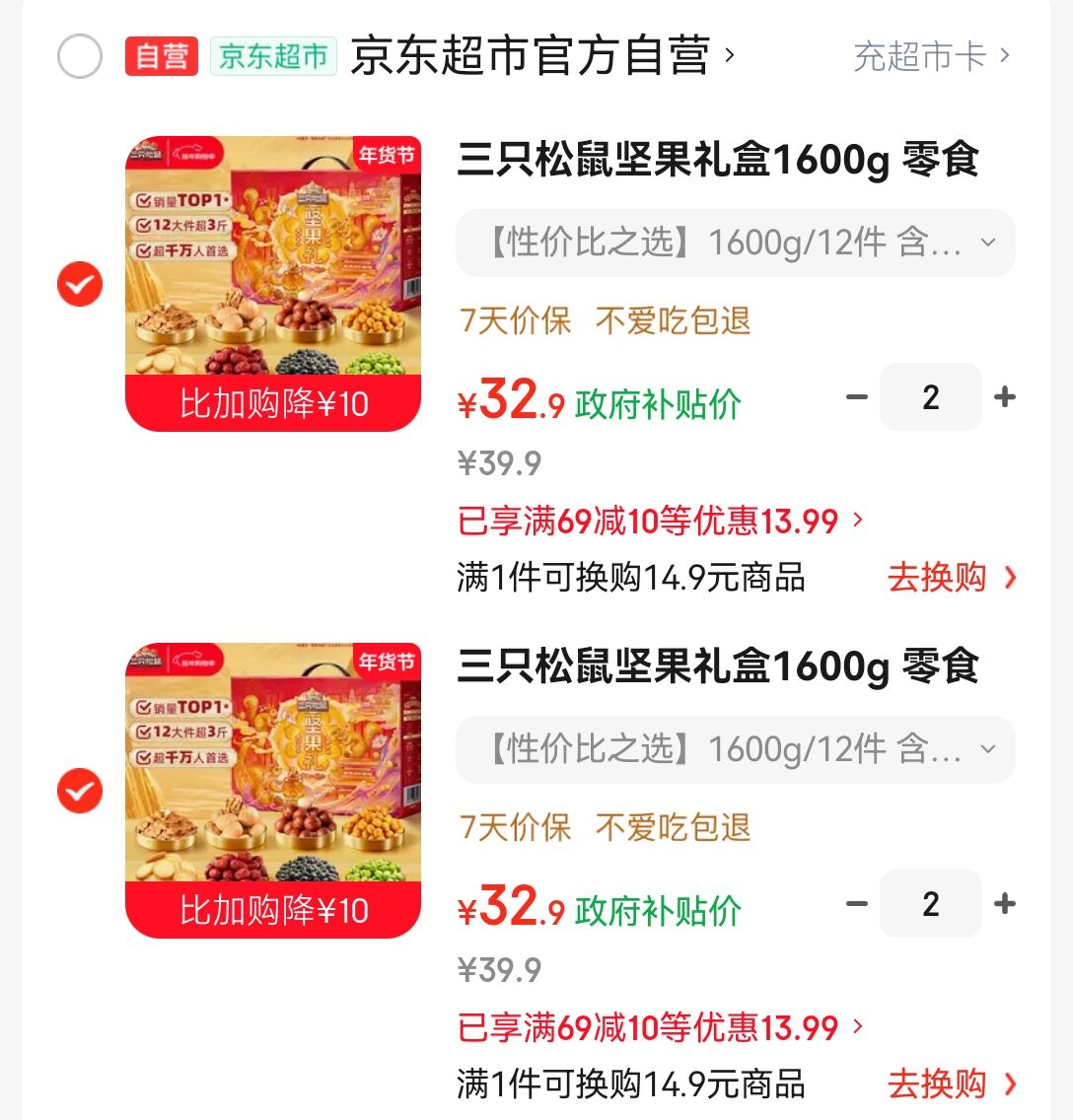Decrease quantity of the first nut gift box
This screenshot has height=1120, width=1073.
click(856, 397)
